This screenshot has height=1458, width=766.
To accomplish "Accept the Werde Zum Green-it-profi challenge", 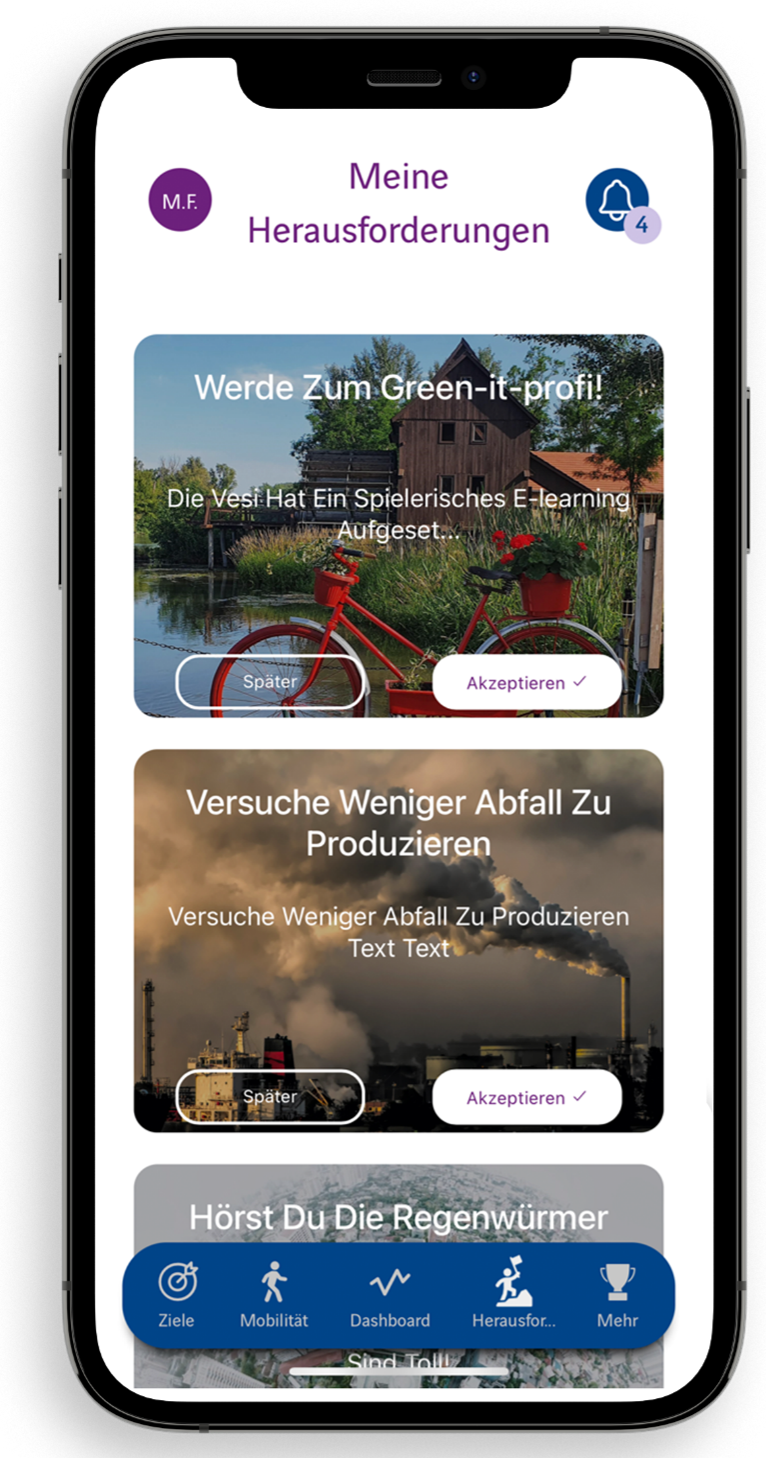I will click(527, 682).
